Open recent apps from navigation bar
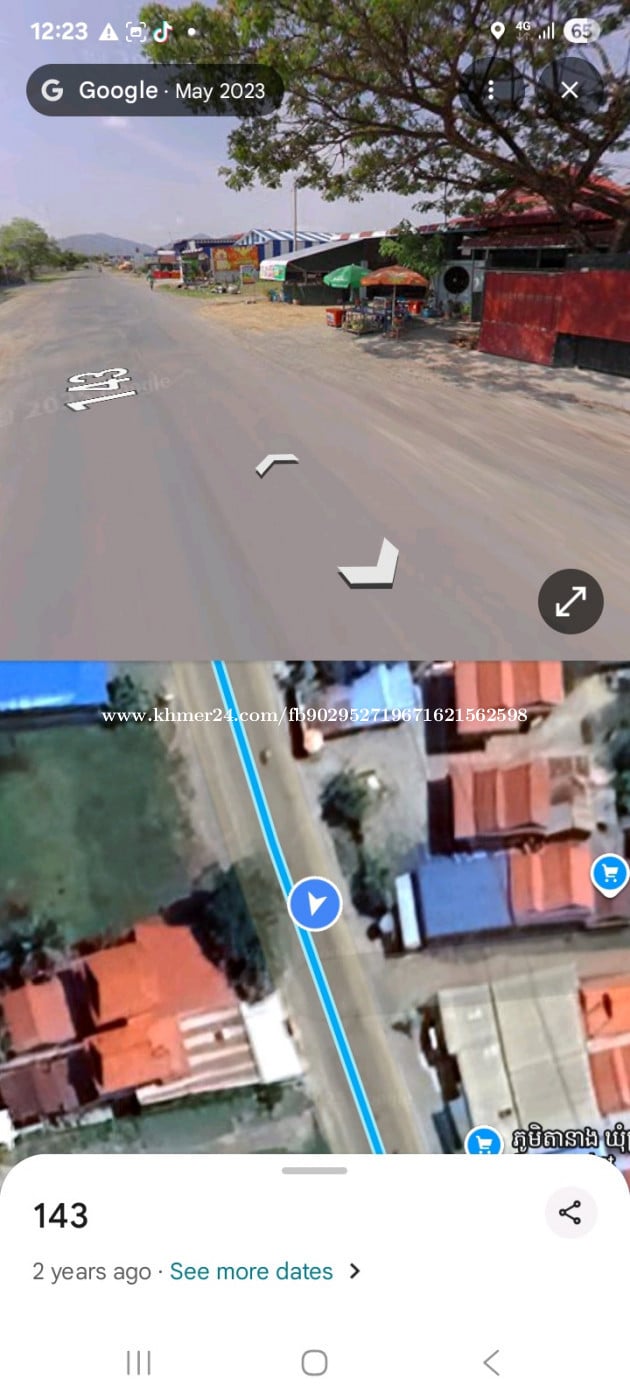This screenshot has width=630, height=1400. pos(138,1361)
